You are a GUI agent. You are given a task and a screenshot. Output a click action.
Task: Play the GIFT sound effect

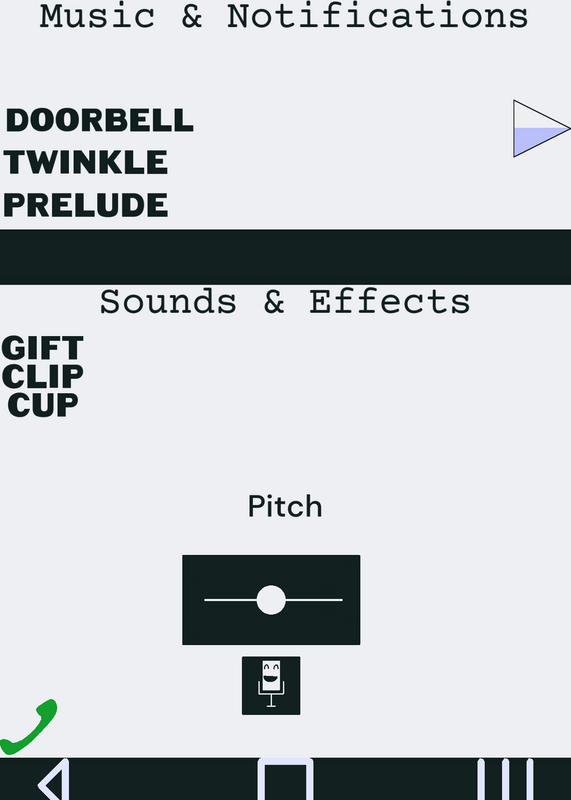point(42,348)
